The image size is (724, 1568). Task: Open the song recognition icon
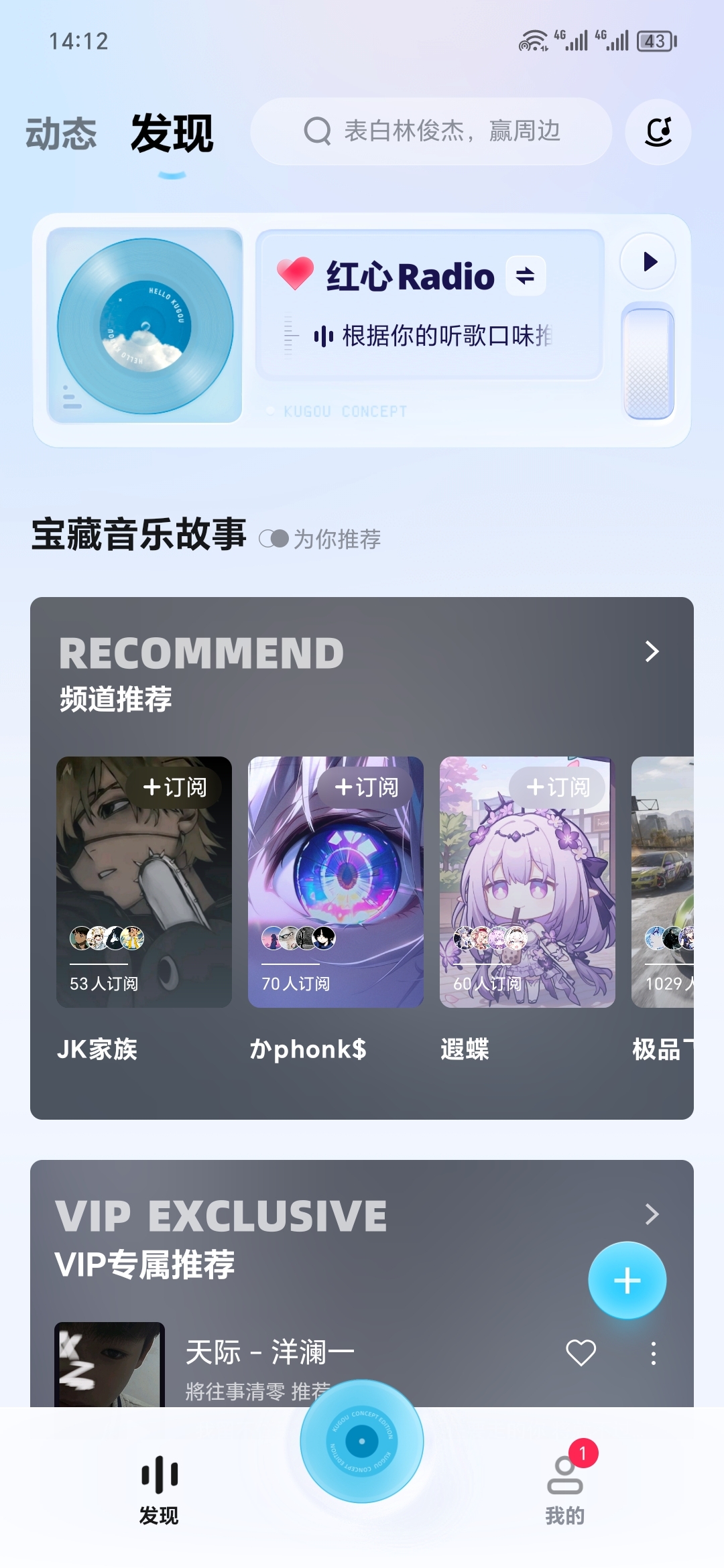pos(658,132)
